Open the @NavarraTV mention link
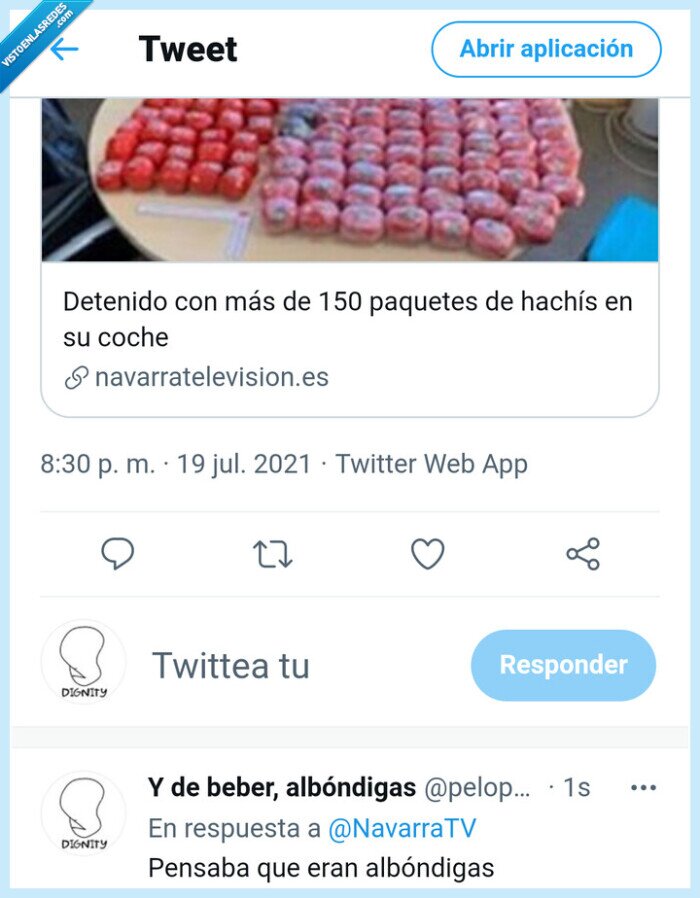The image size is (700, 898). [402, 828]
